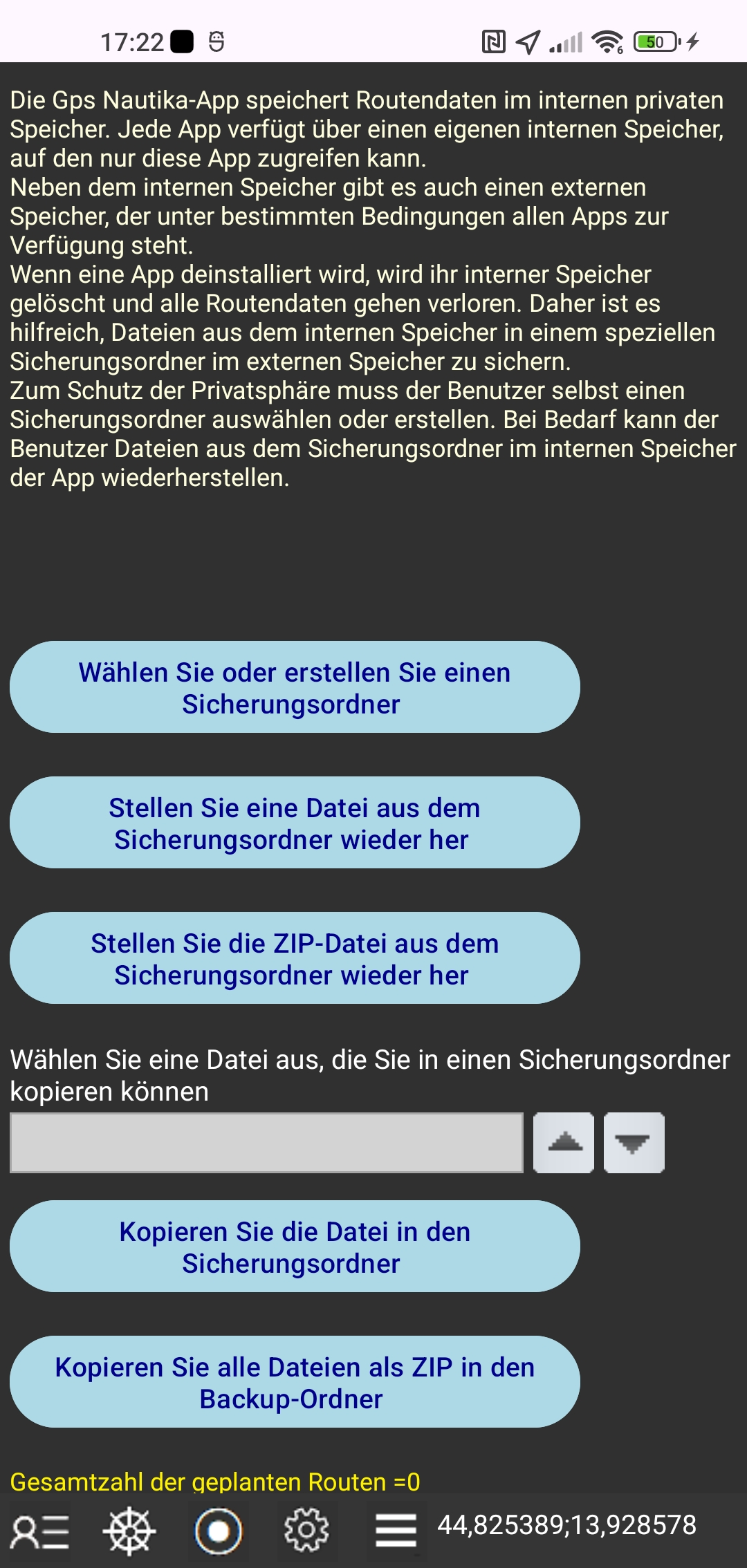Select previous file with up arrow
The height and width of the screenshot is (1568, 747).
point(564,1143)
